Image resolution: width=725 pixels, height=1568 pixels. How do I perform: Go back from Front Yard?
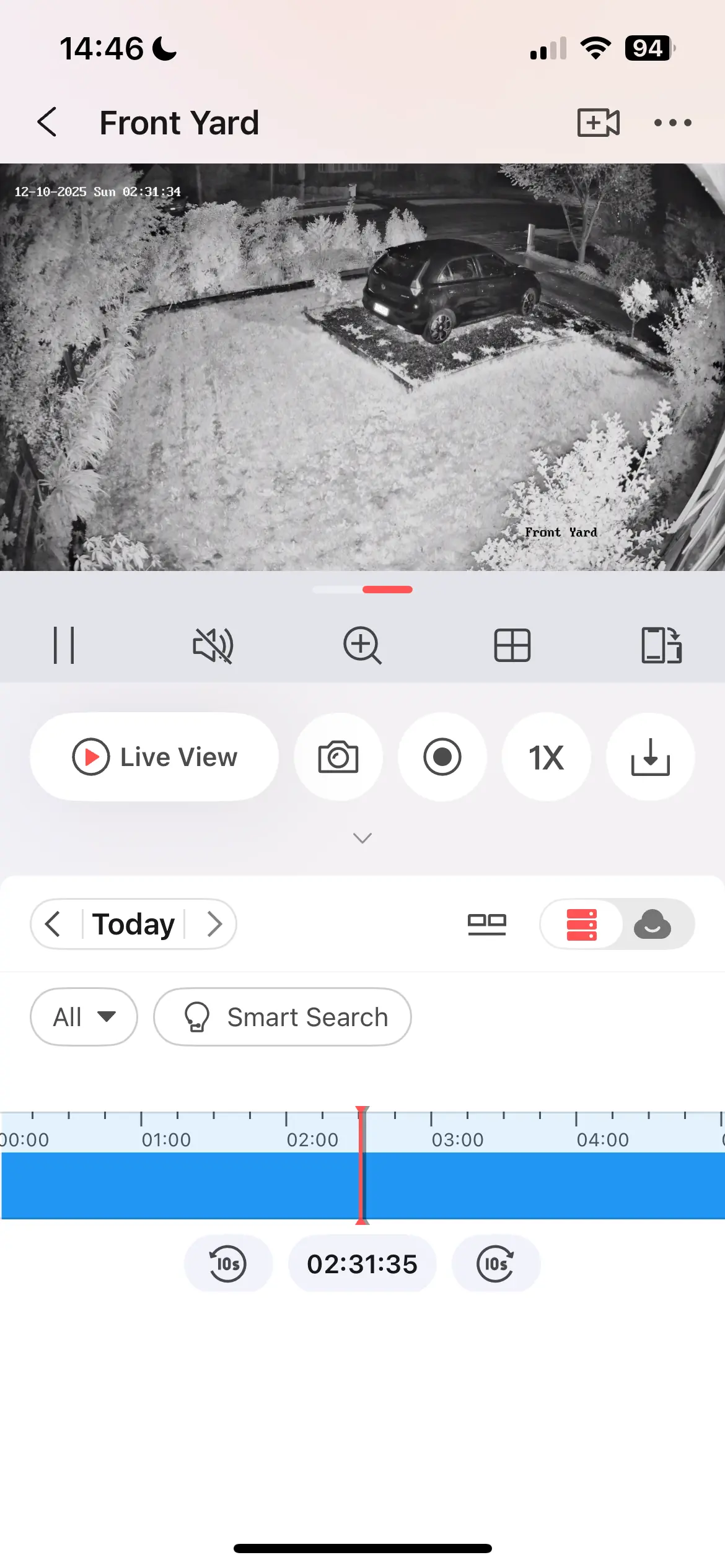pos(48,122)
